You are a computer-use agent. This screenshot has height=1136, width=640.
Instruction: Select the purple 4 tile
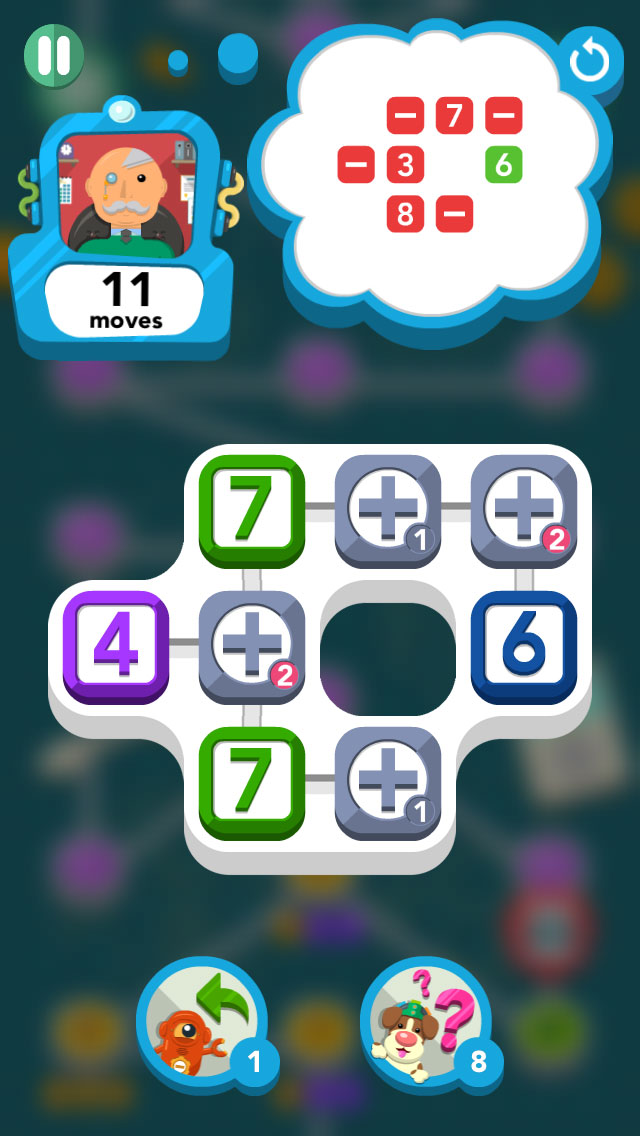click(116, 647)
